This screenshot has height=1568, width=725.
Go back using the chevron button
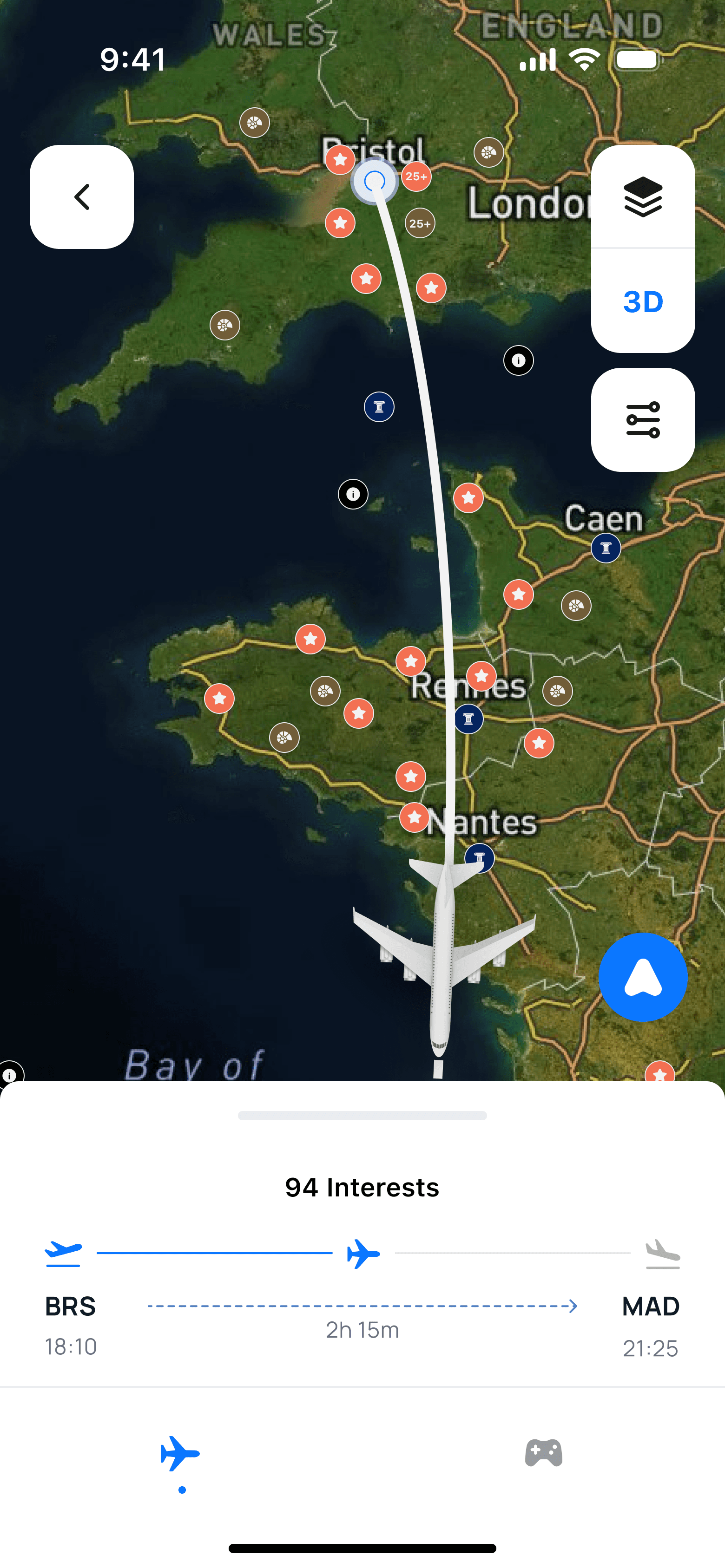[82, 196]
